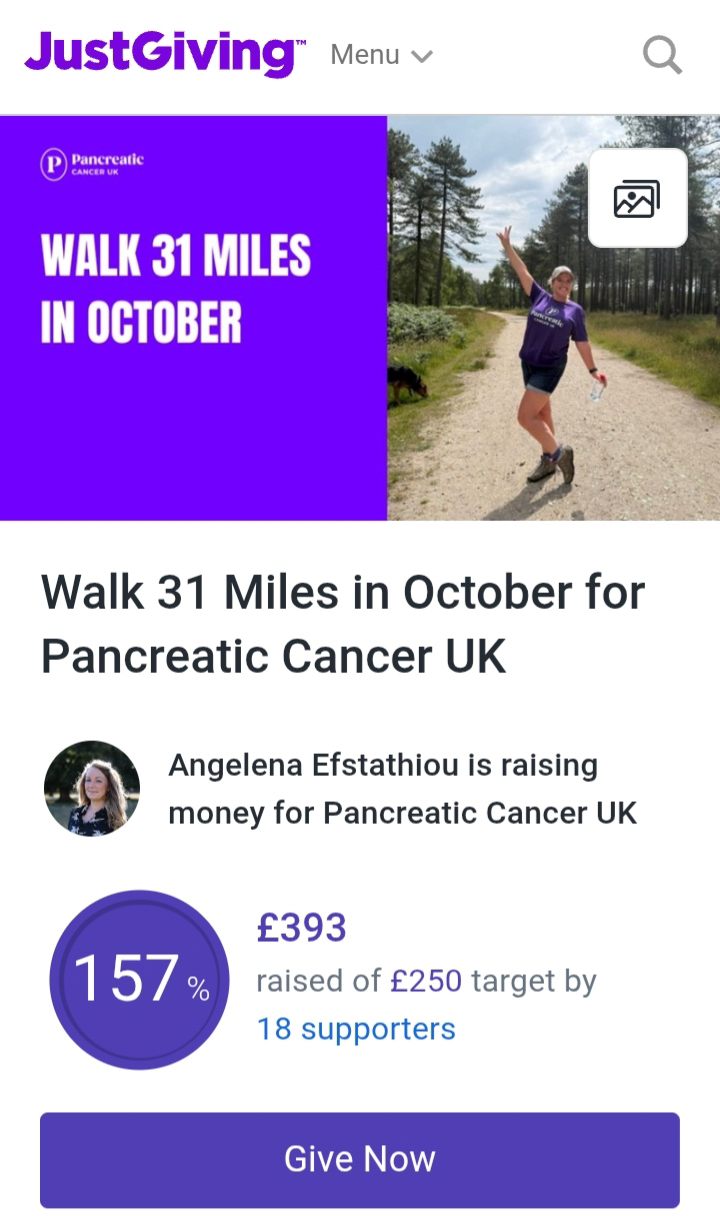View the 18 supporters list

click(356, 1029)
